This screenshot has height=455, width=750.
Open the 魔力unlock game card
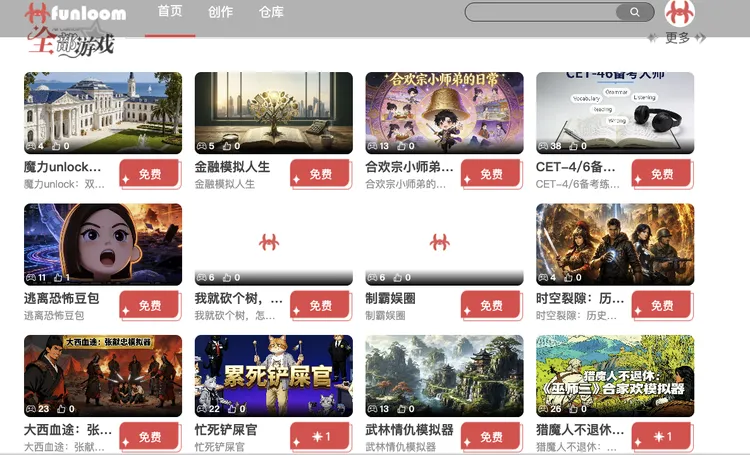[x=103, y=112]
